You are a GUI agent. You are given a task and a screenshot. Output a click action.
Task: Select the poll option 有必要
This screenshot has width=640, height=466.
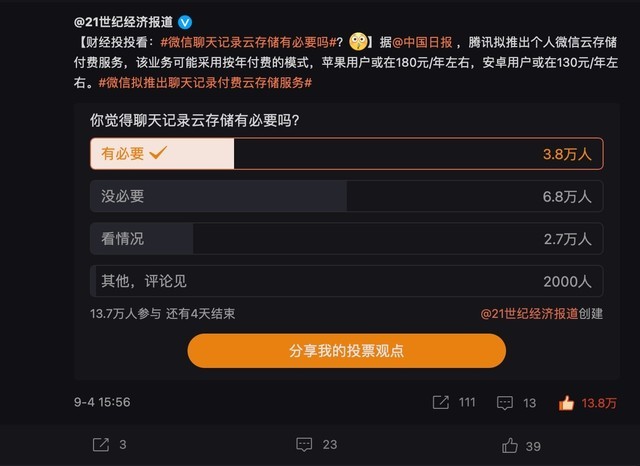(346, 154)
